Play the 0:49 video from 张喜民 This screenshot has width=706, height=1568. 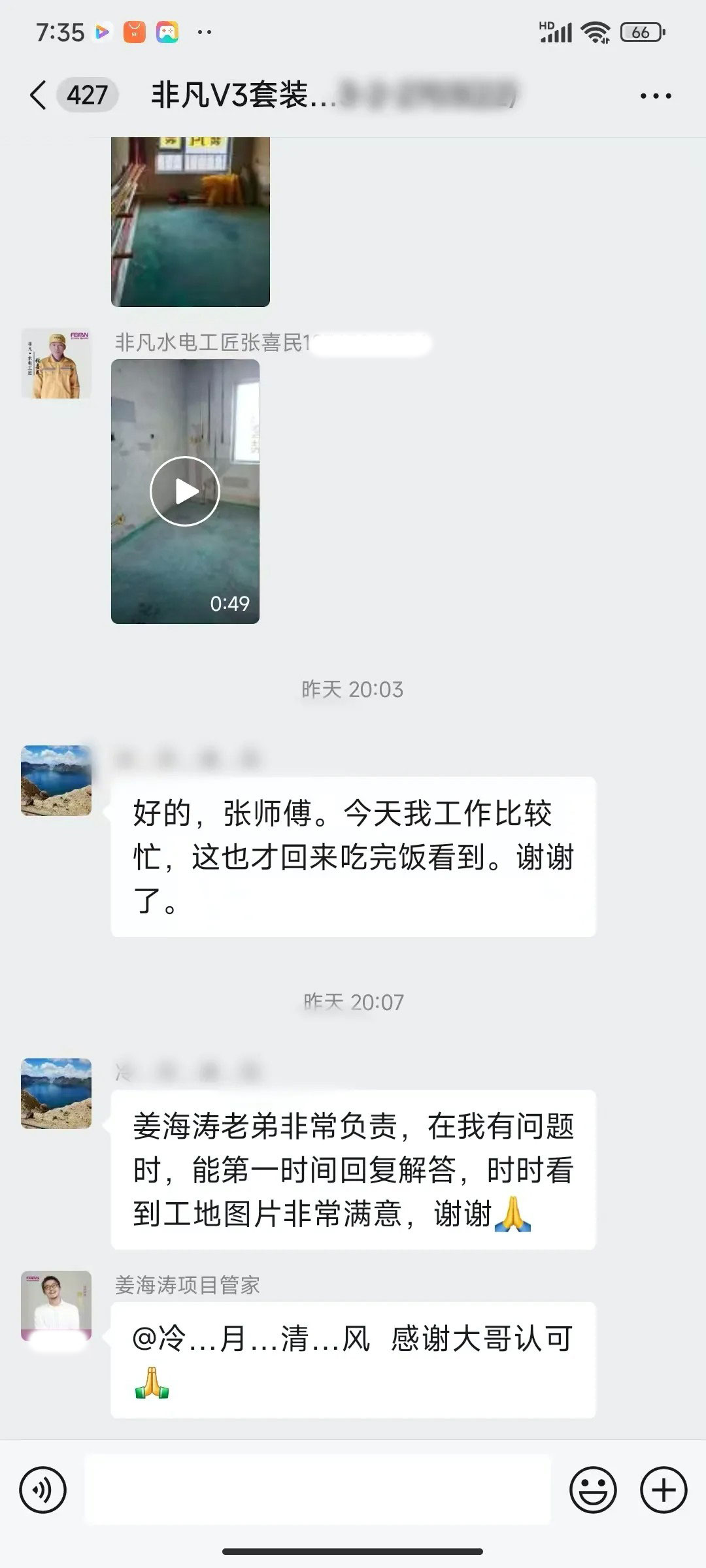coord(185,491)
